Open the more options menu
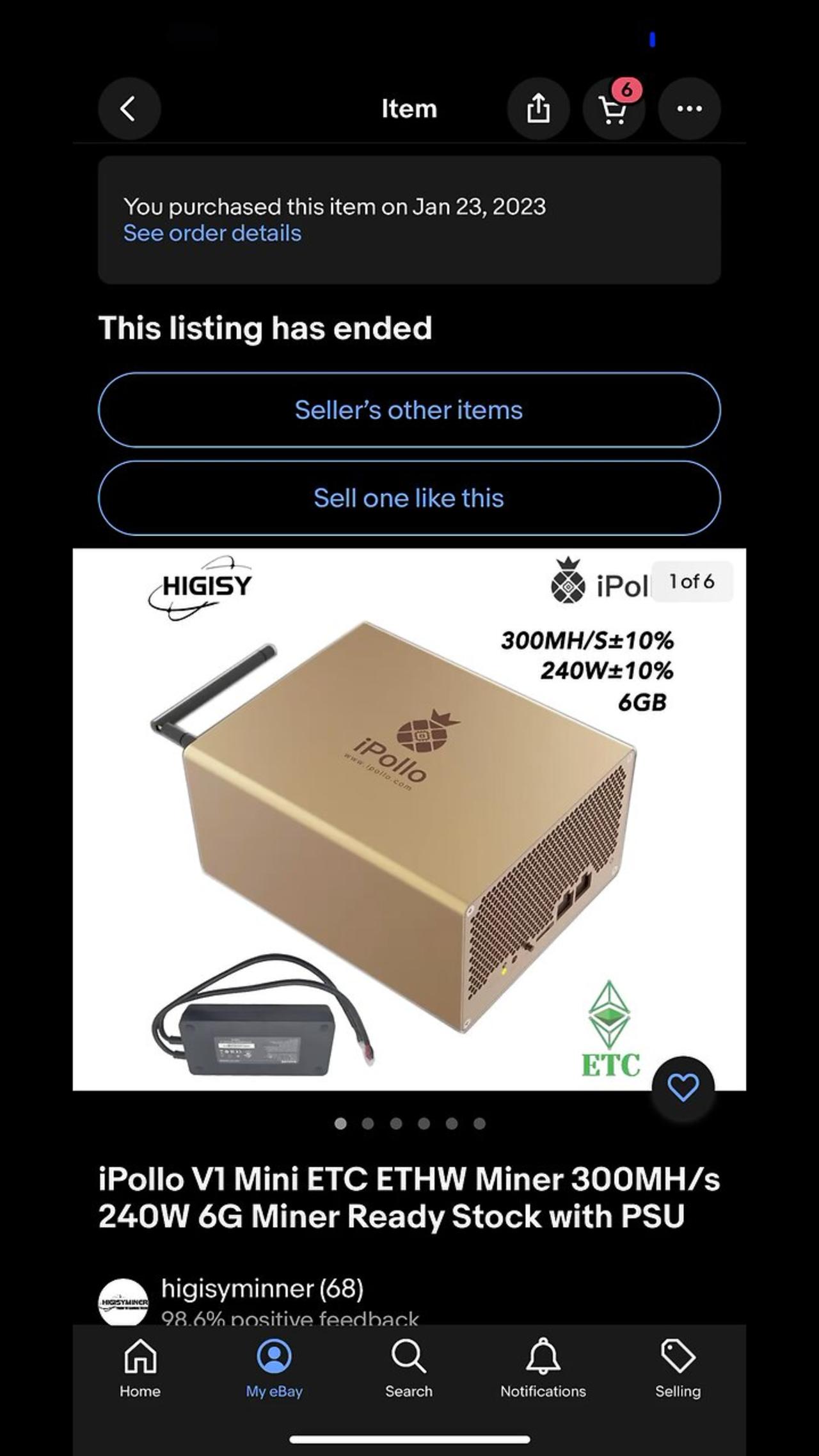Image resolution: width=819 pixels, height=1456 pixels. click(x=689, y=109)
